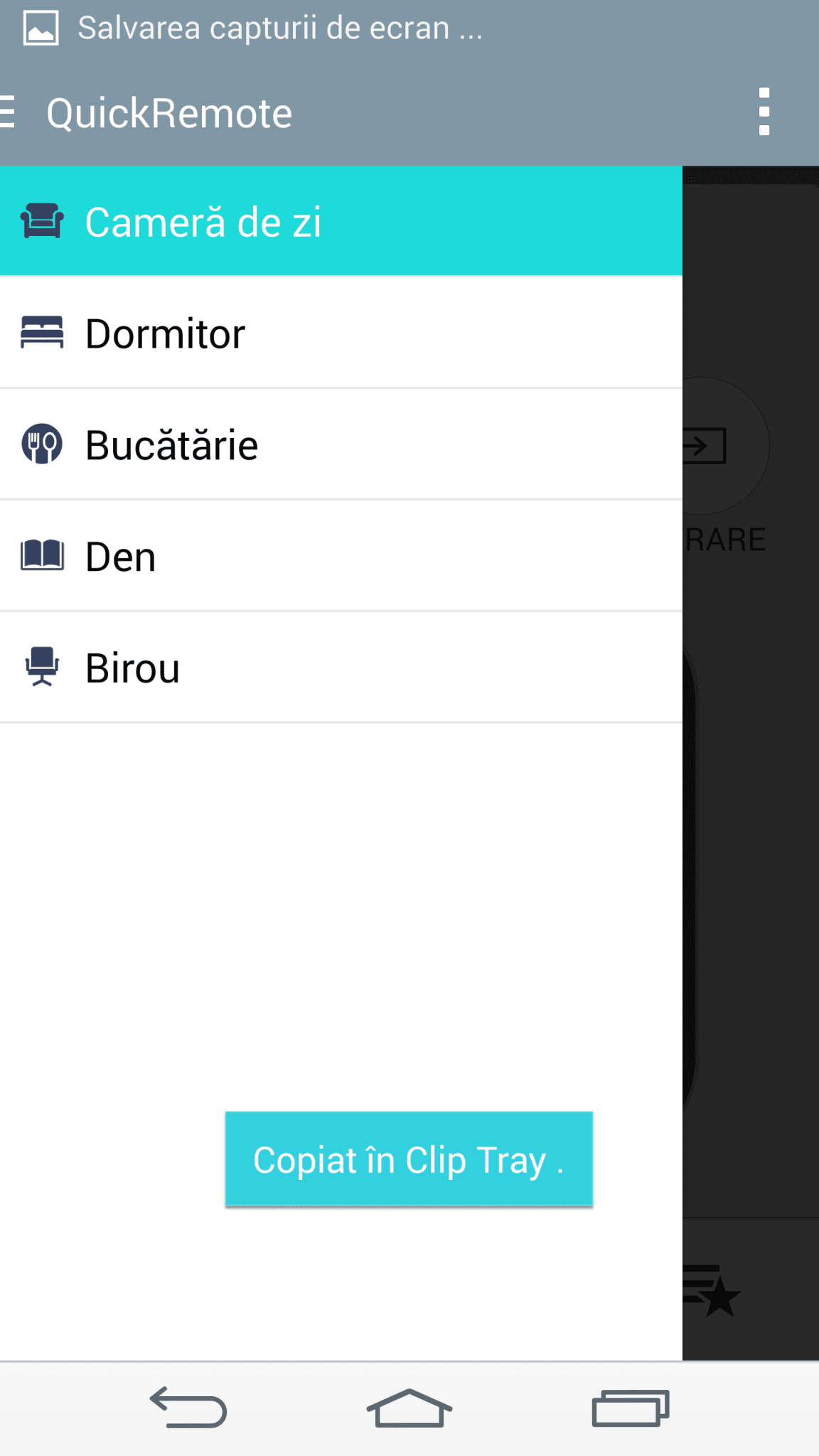819x1456 pixels.
Task: Tap the system back button
Action: (x=188, y=1408)
